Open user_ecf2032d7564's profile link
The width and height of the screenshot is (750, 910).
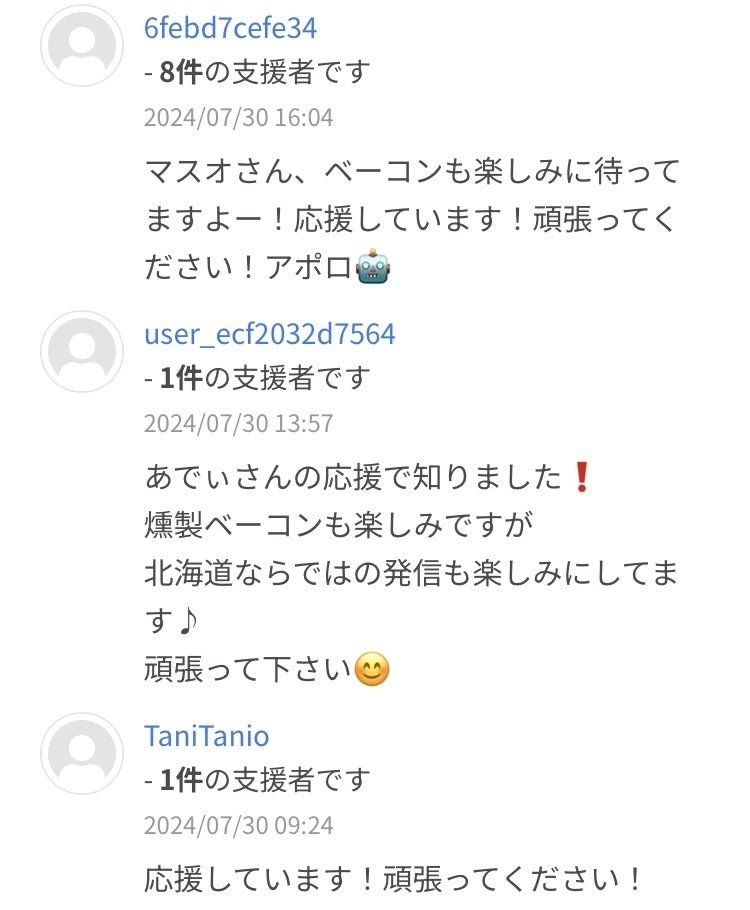click(x=270, y=334)
